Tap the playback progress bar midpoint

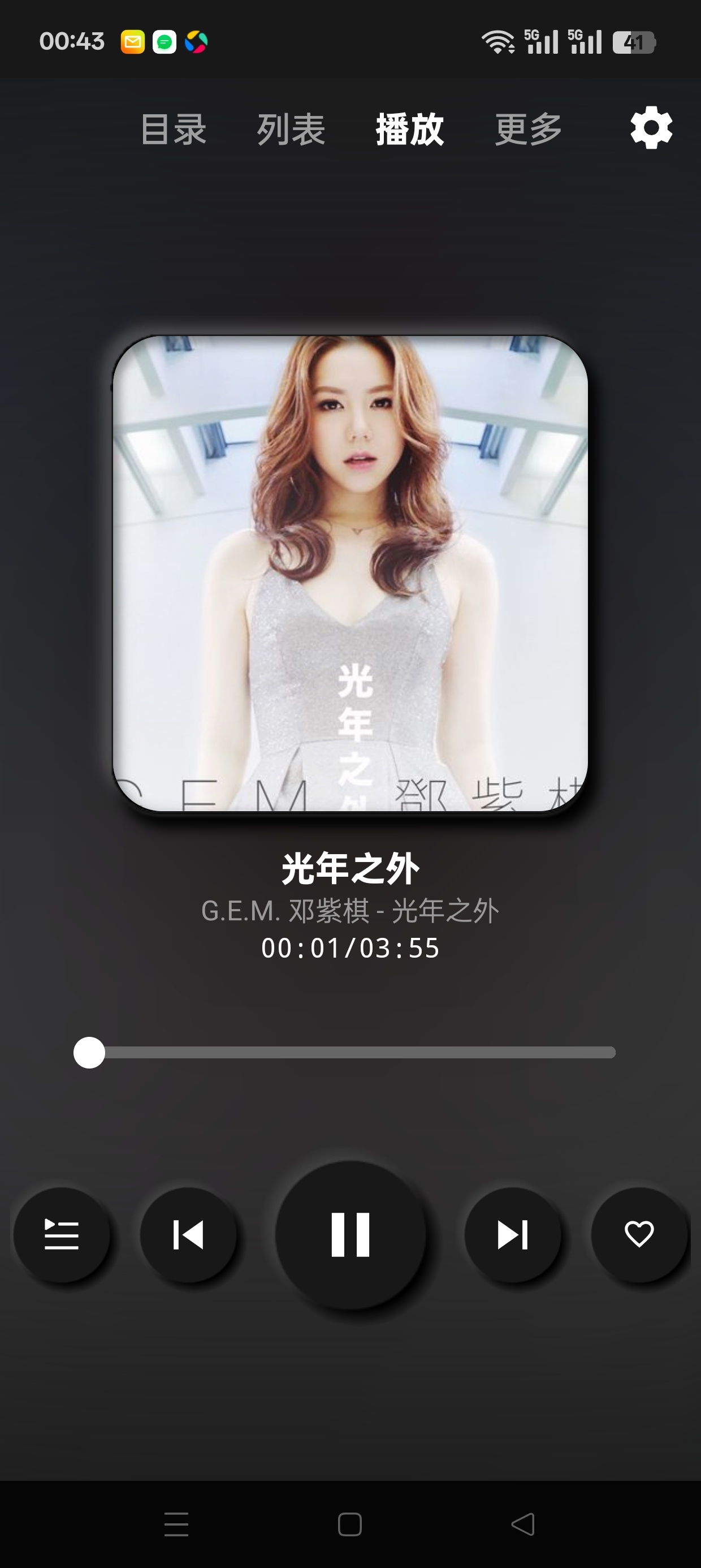click(350, 1053)
